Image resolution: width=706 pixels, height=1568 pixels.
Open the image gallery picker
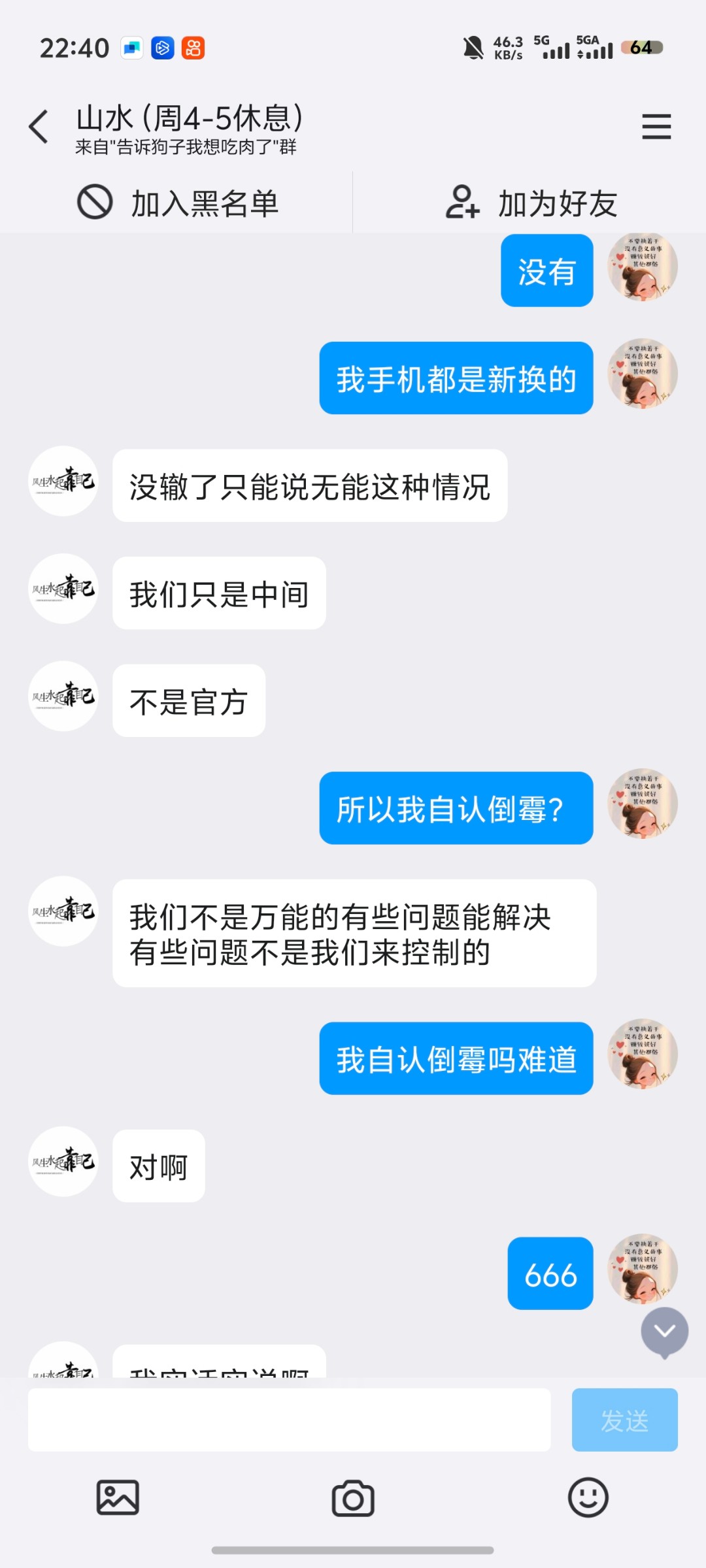pos(118,1497)
